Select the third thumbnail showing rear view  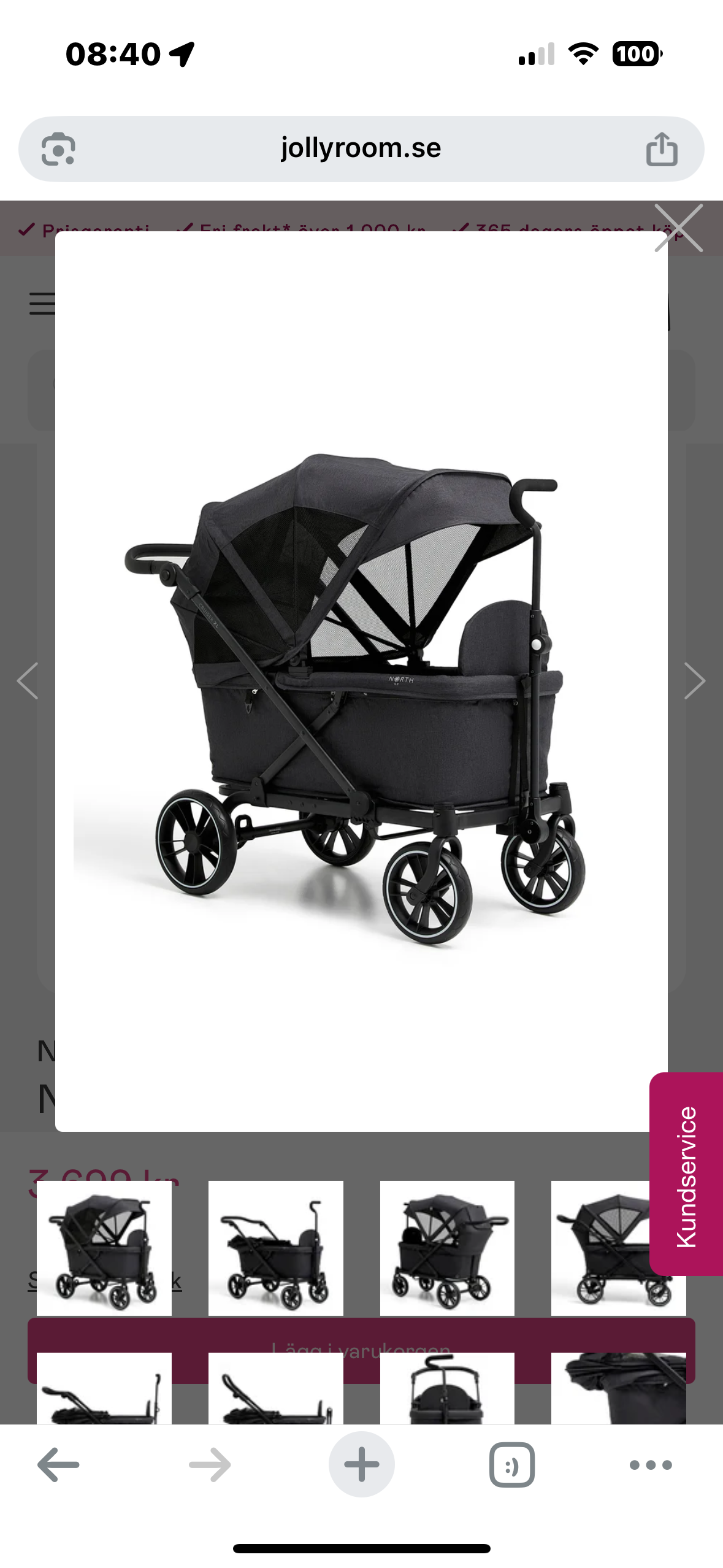coord(447,1248)
